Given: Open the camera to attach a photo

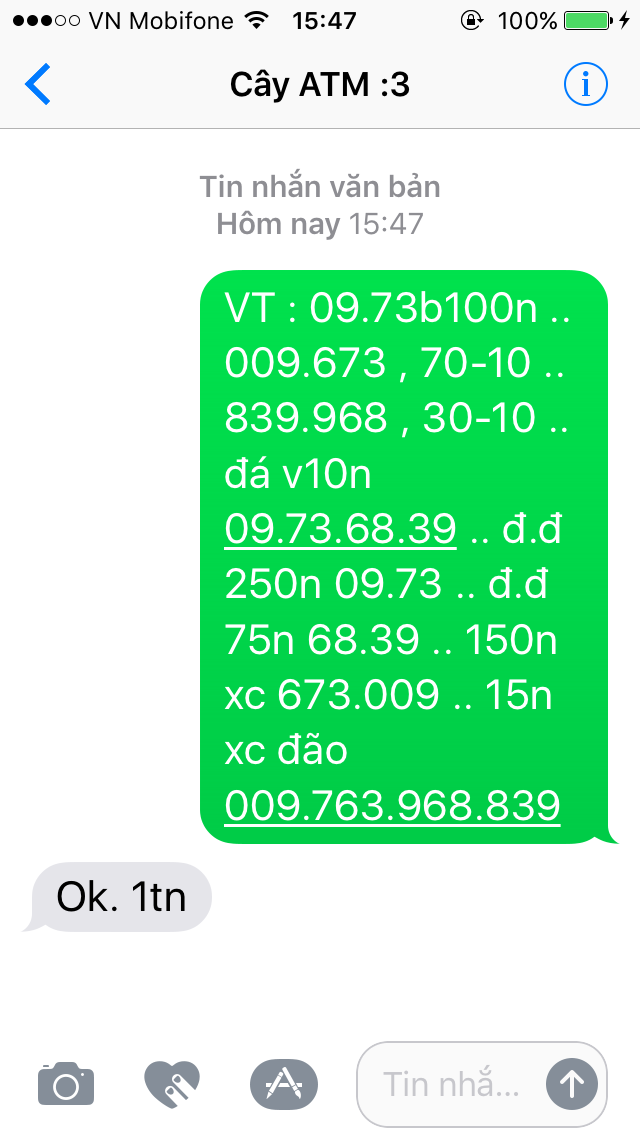Looking at the screenshot, I should tap(66, 1084).
